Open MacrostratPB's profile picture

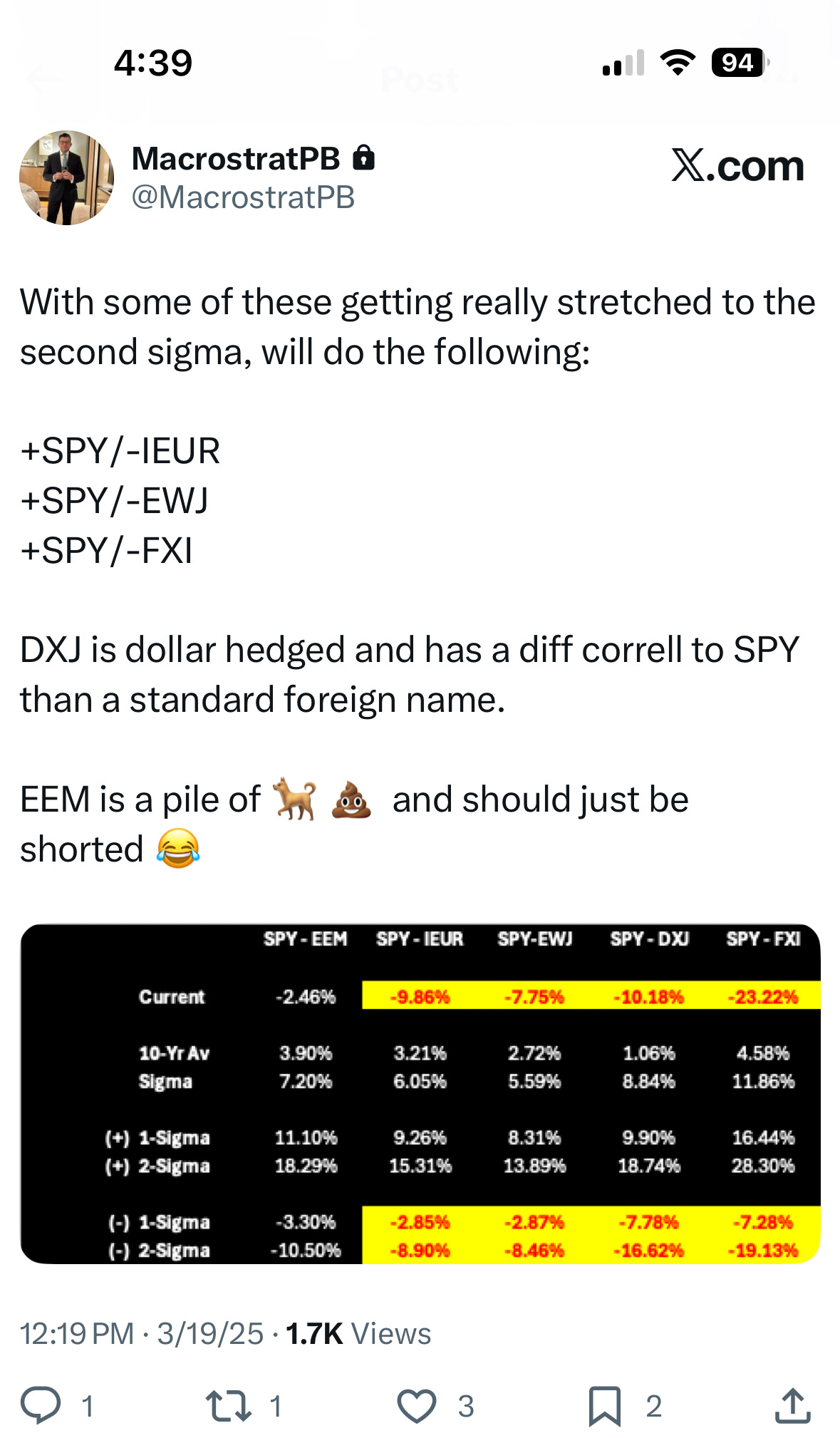66,178
